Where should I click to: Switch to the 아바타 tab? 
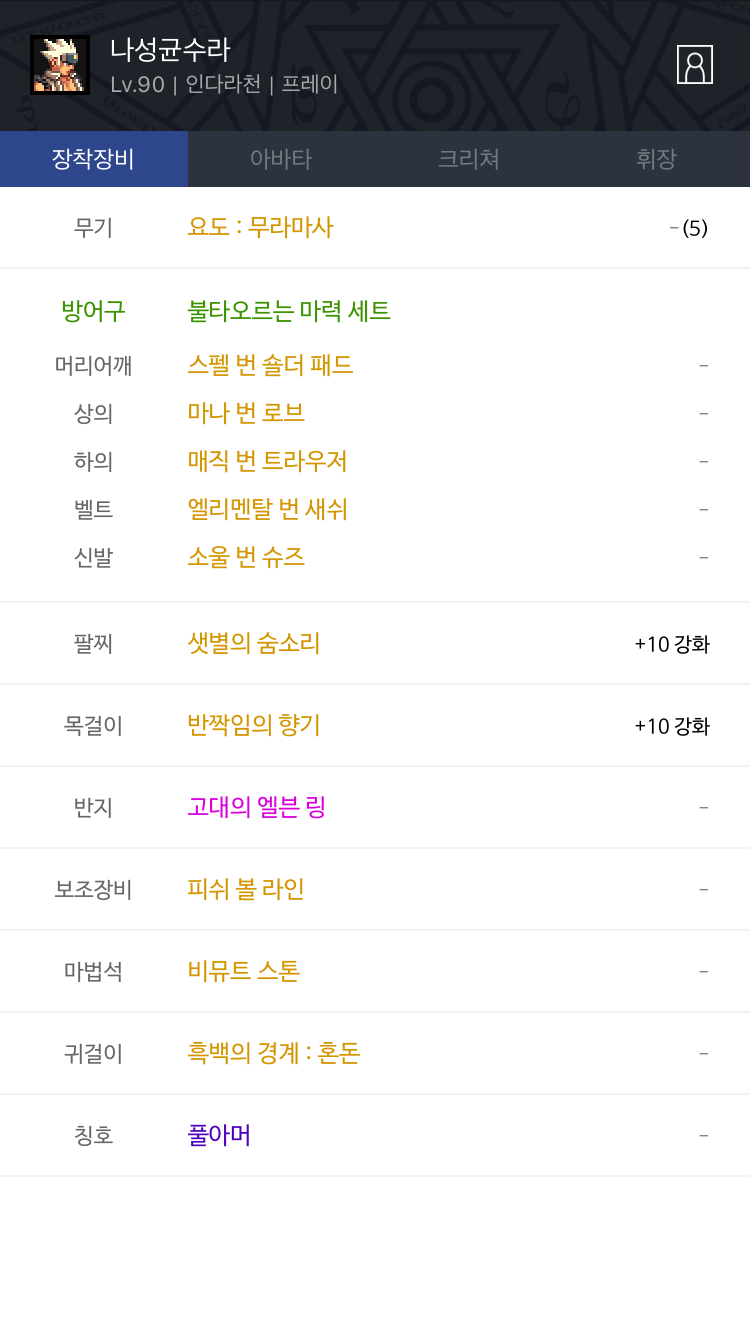pos(281,159)
